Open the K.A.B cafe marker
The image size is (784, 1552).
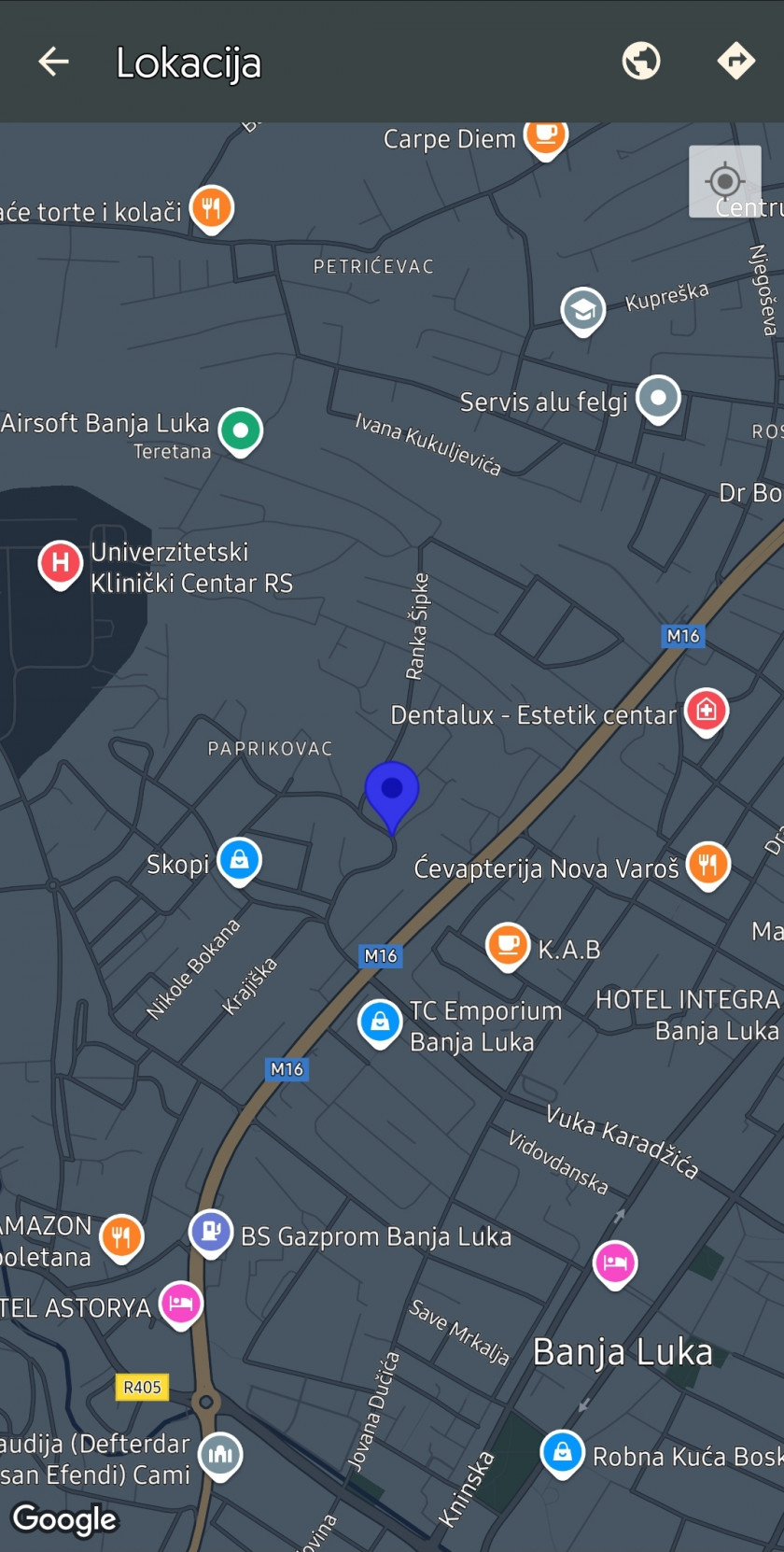[x=508, y=946]
